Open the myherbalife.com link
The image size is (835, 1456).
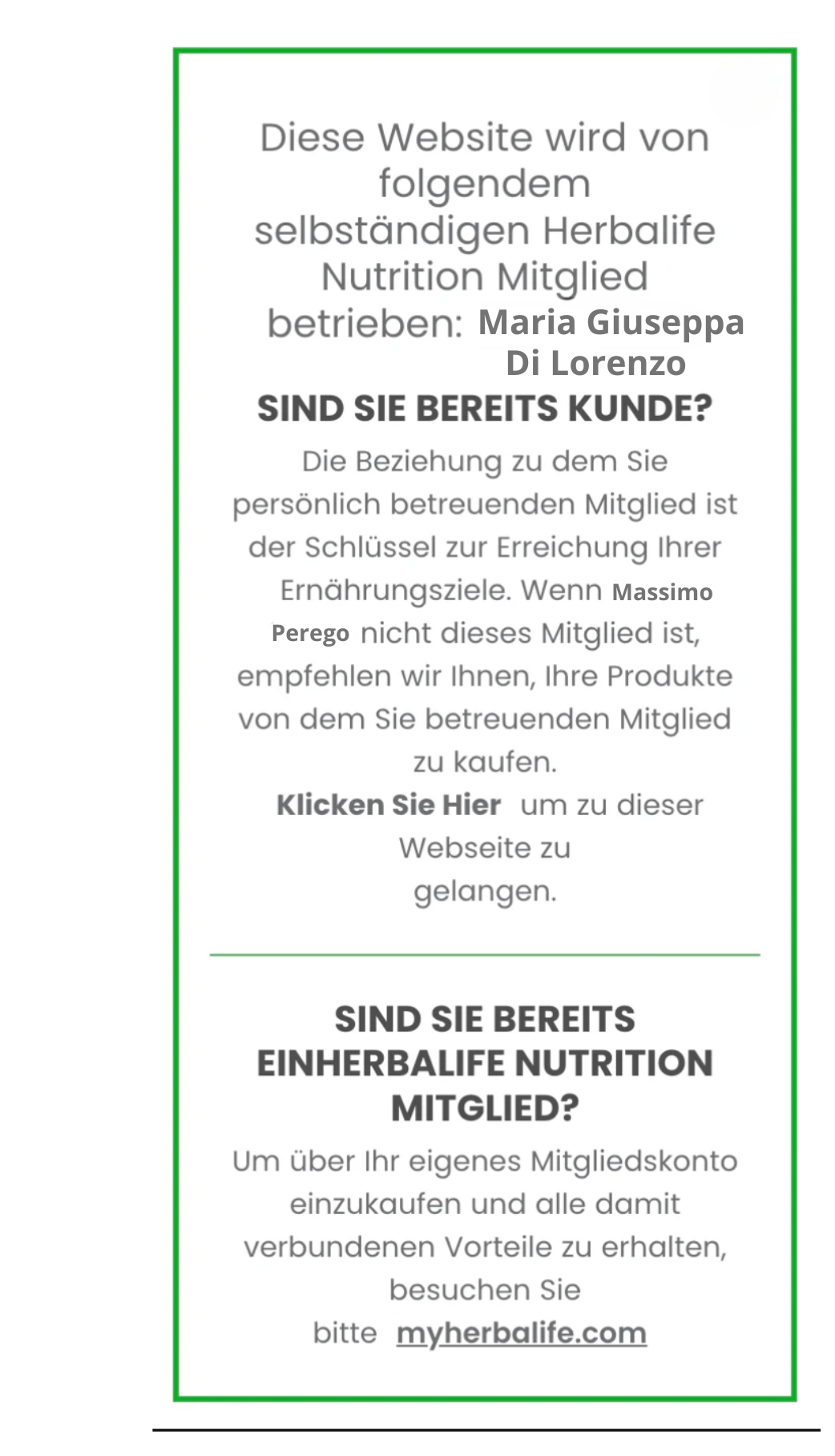pyautogui.click(x=522, y=1333)
